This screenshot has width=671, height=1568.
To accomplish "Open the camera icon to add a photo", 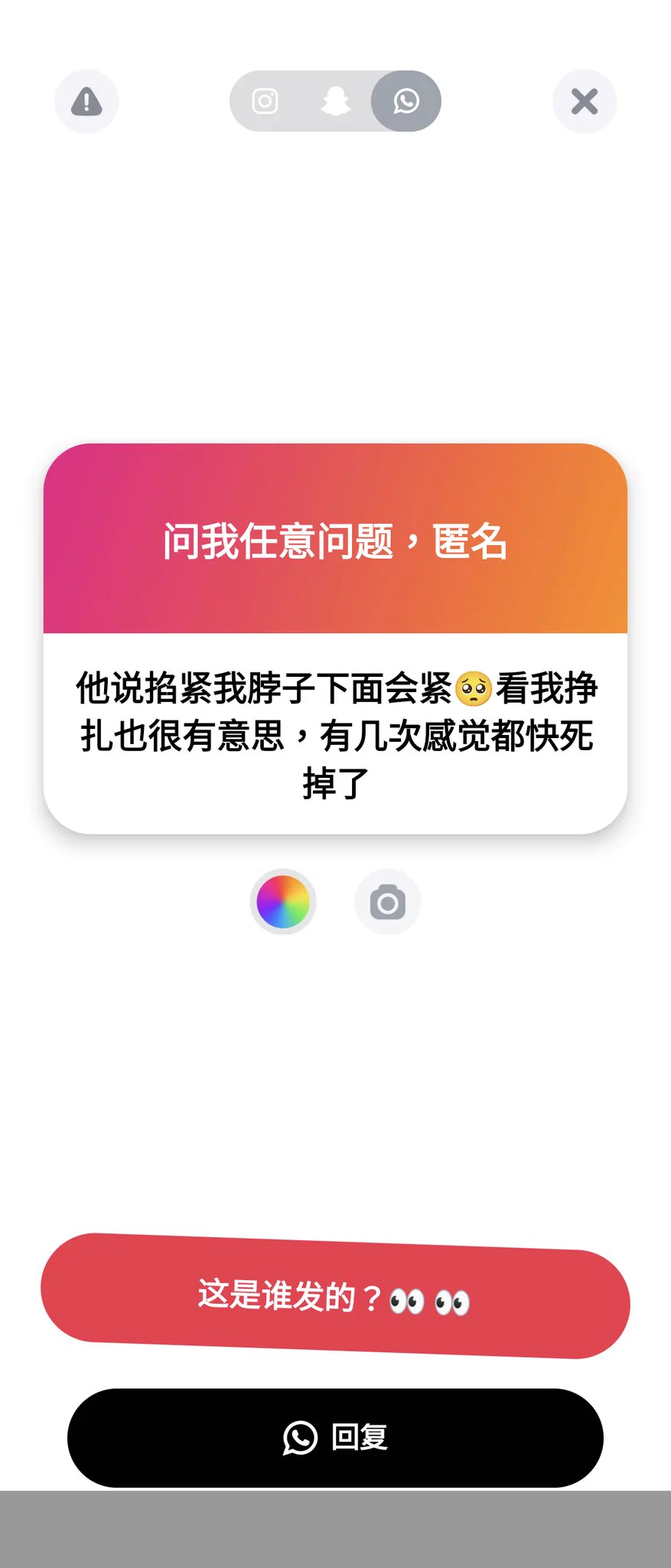I will click(x=387, y=902).
